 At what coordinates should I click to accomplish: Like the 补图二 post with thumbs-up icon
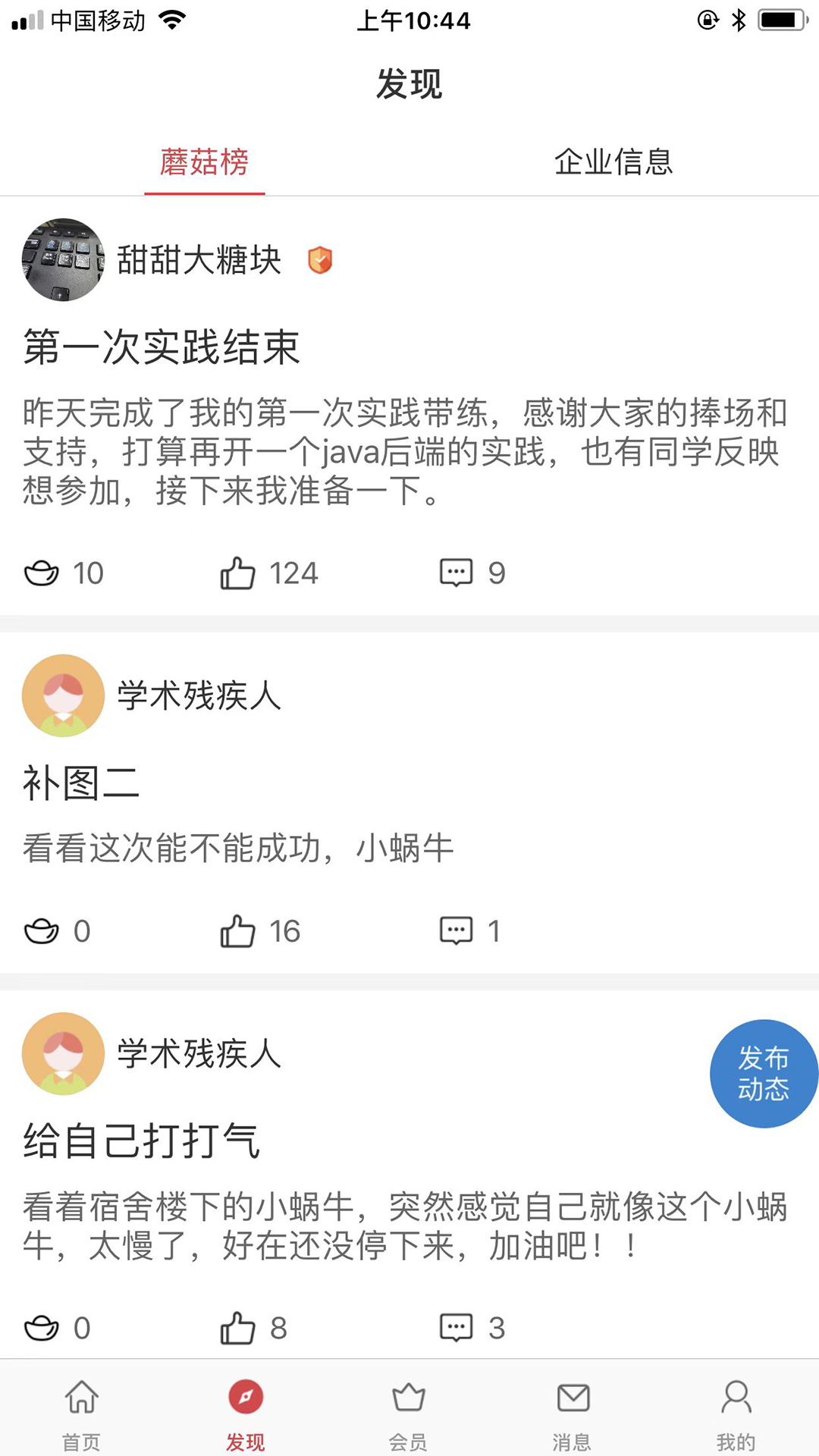240,930
